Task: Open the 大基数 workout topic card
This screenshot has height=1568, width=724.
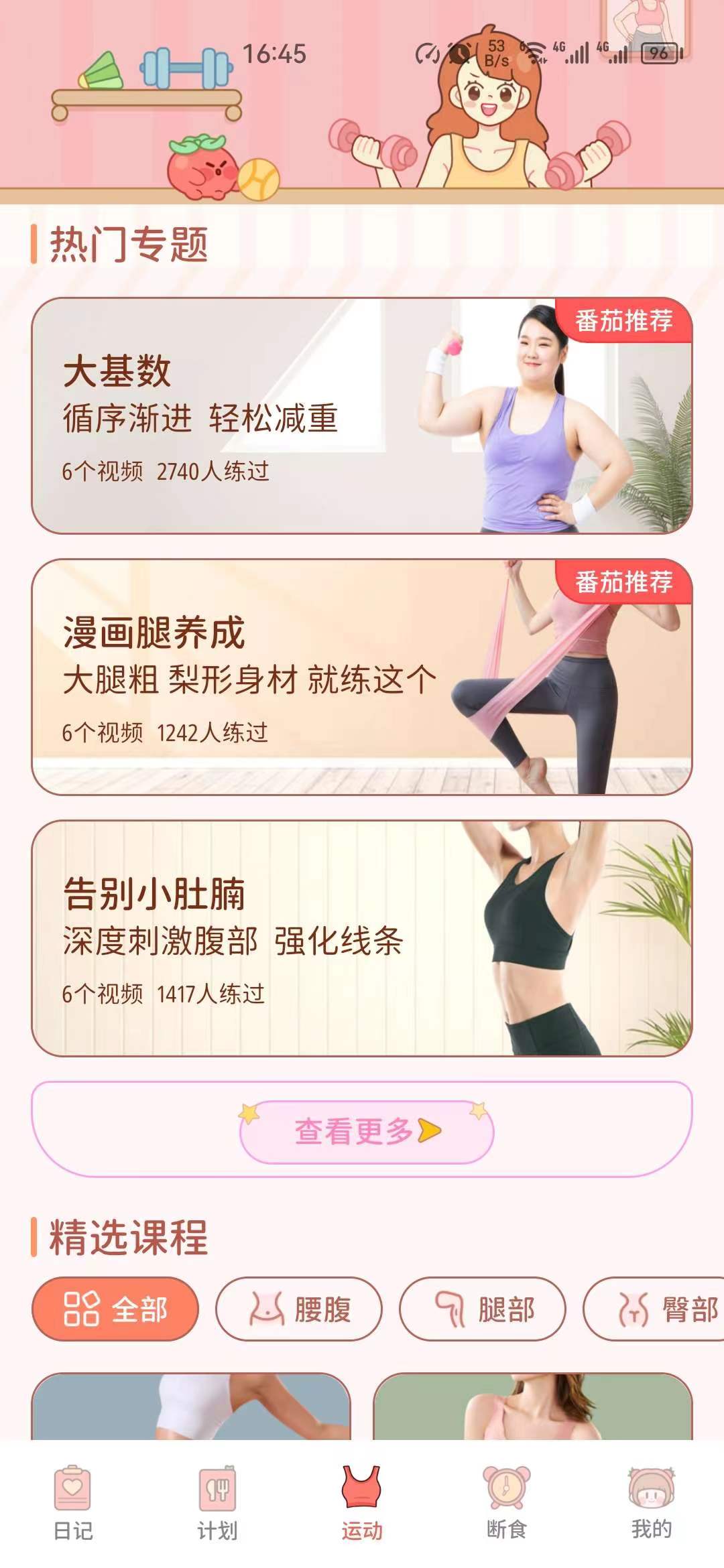Action: (x=362, y=415)
